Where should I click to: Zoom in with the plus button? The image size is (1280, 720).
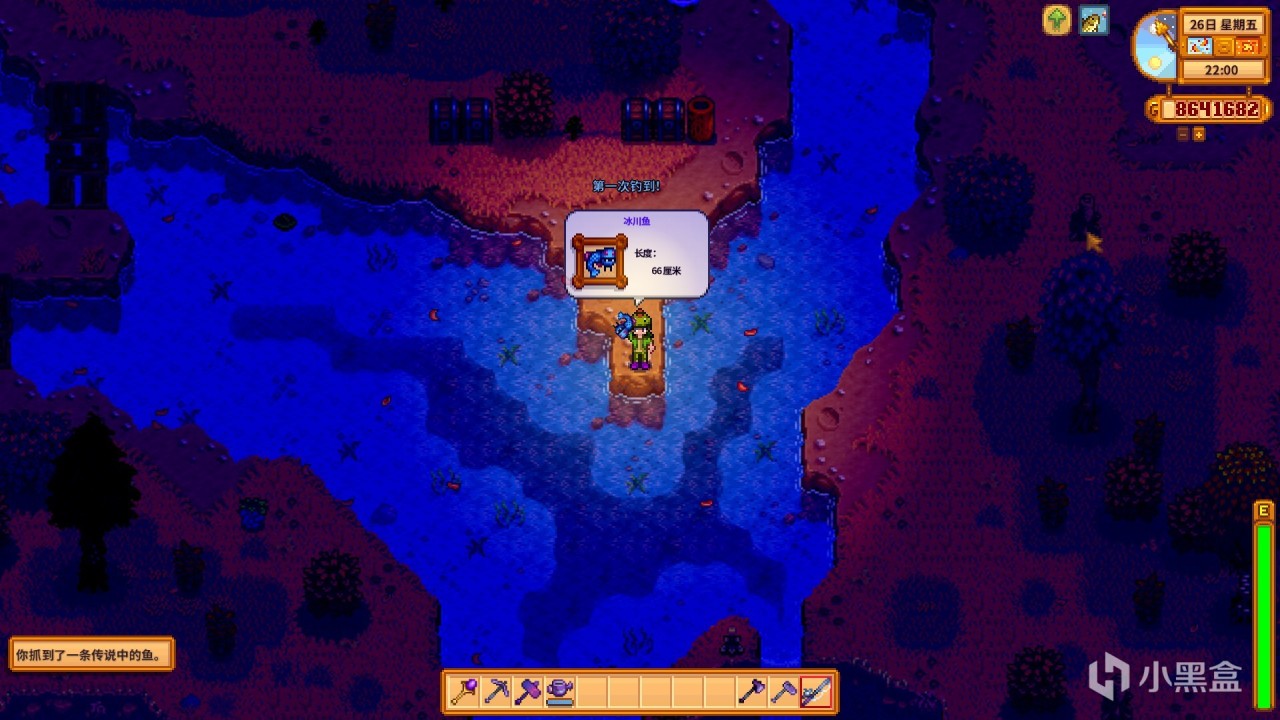pyautogui.click(x=1199, y=134)
